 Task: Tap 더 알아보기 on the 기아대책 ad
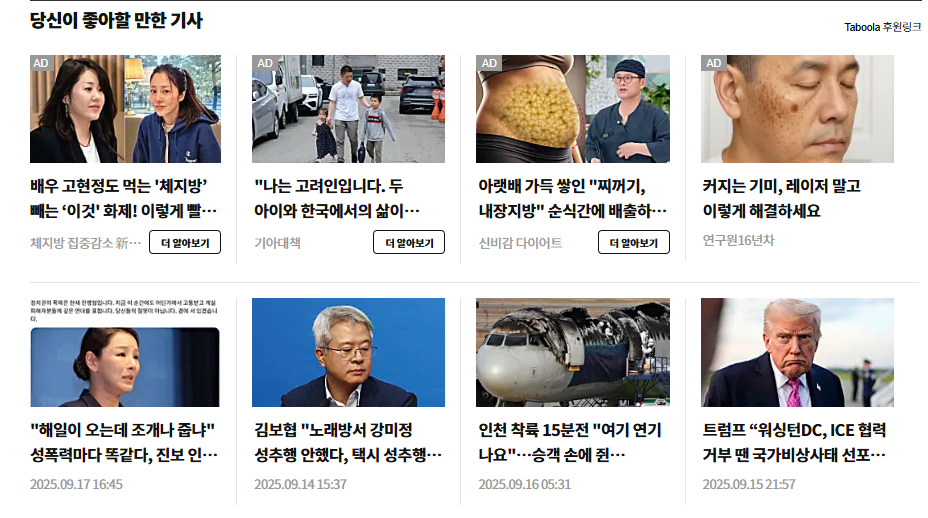409,243
